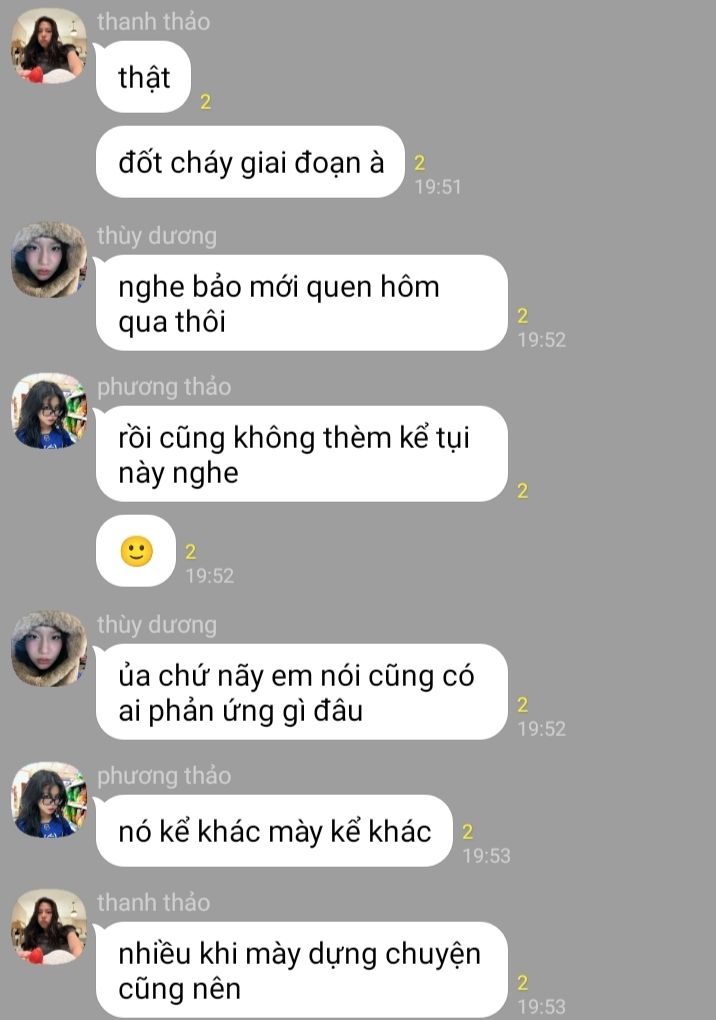Screen dimensions: 716x1020
Task: View phương thảo's avatar beside "nó kể khác mày kể khác"
Action: click(48, 800)
